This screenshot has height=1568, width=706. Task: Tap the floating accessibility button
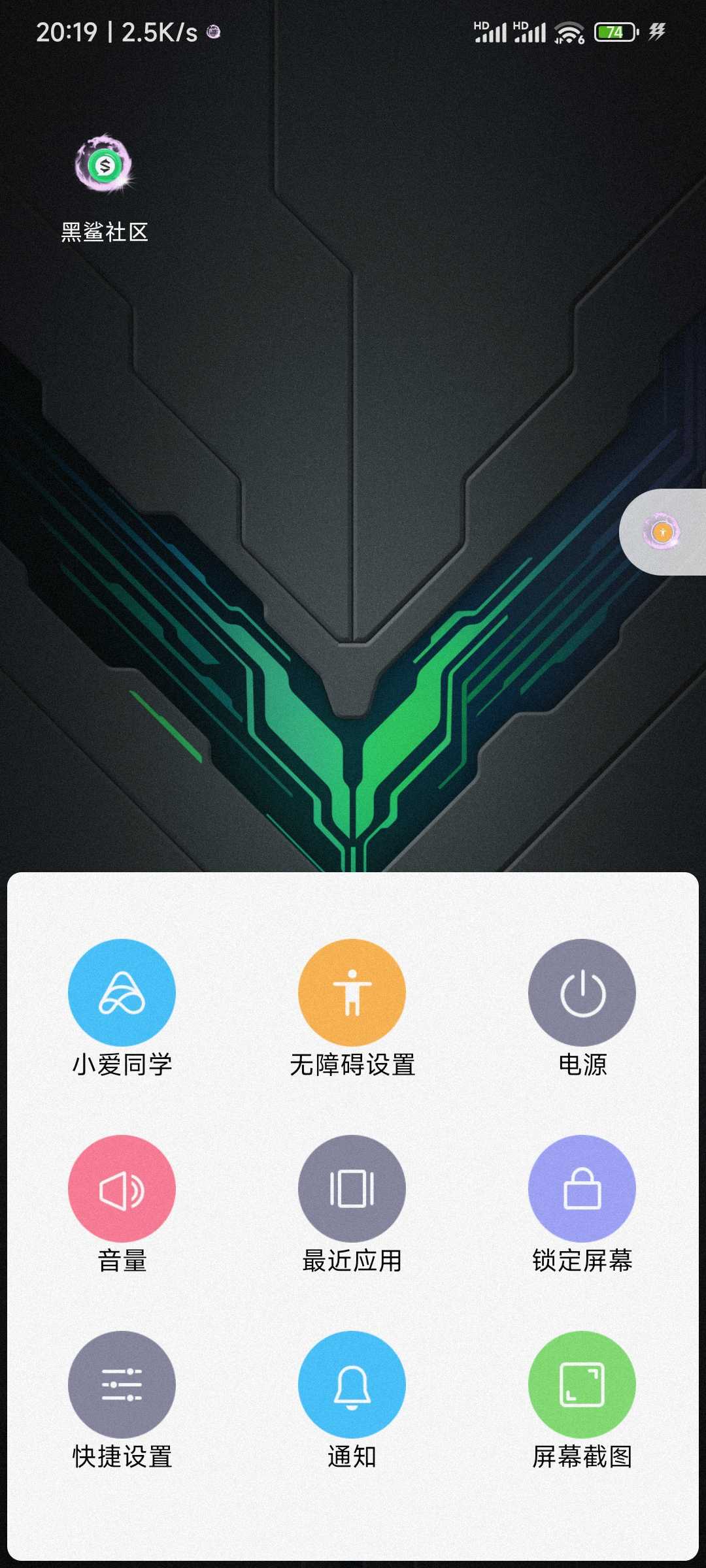(x=662, y=532)
